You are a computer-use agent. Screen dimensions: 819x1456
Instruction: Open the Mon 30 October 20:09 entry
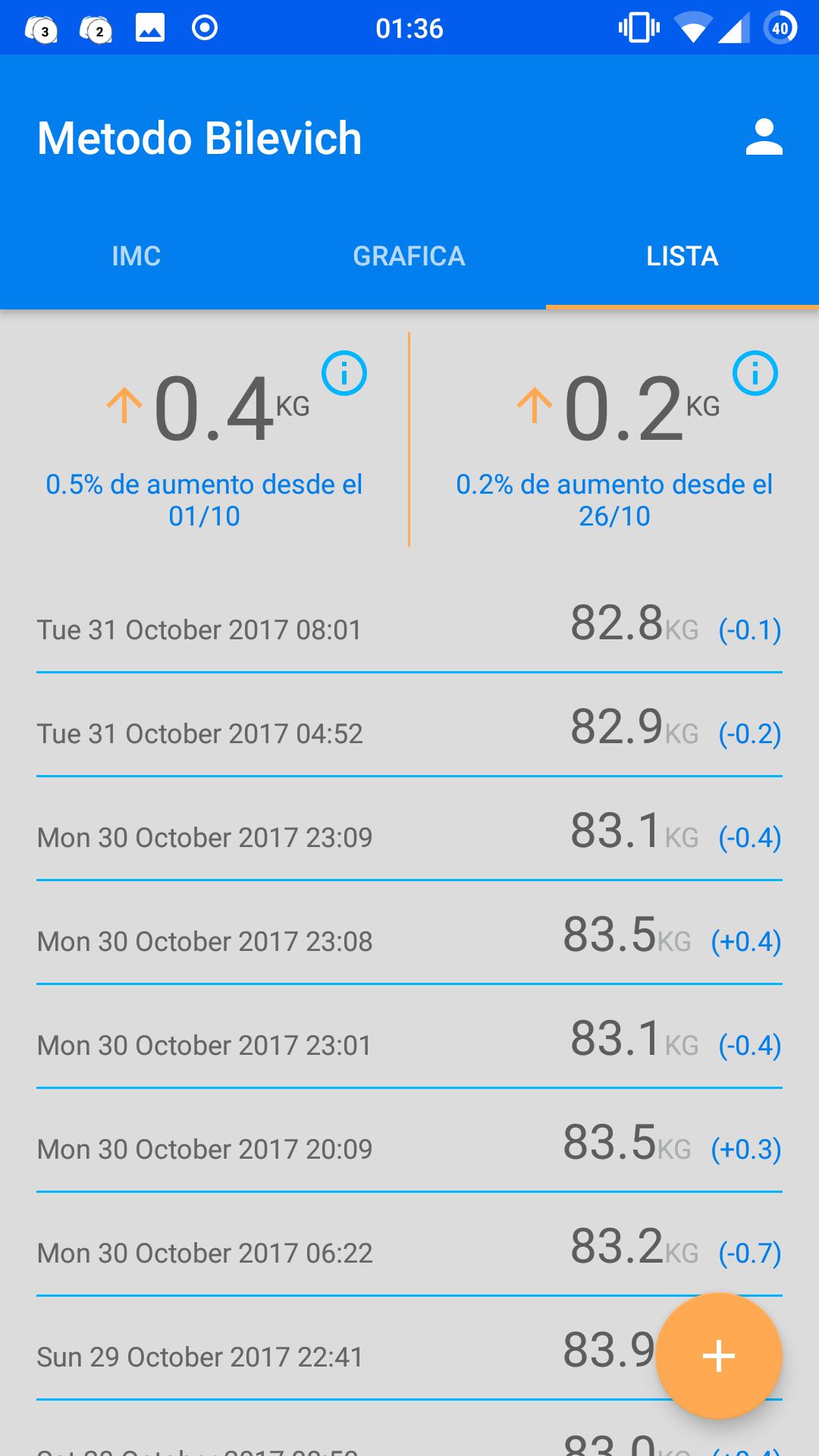pos(409,1148)
